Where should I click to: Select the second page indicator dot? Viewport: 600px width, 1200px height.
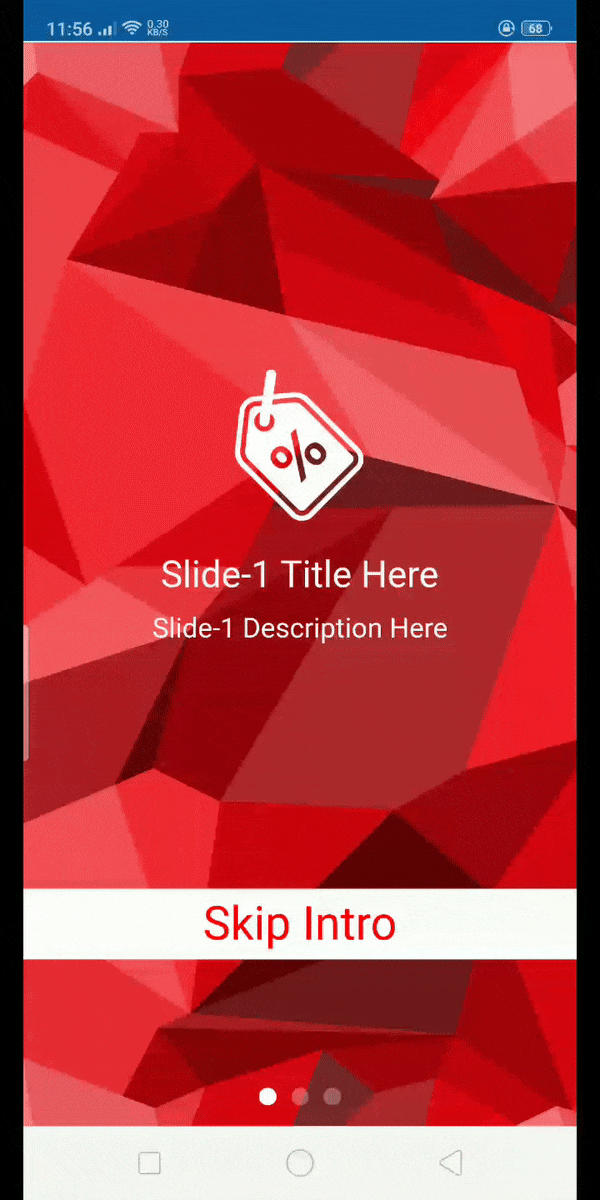tap(300, 1097)
